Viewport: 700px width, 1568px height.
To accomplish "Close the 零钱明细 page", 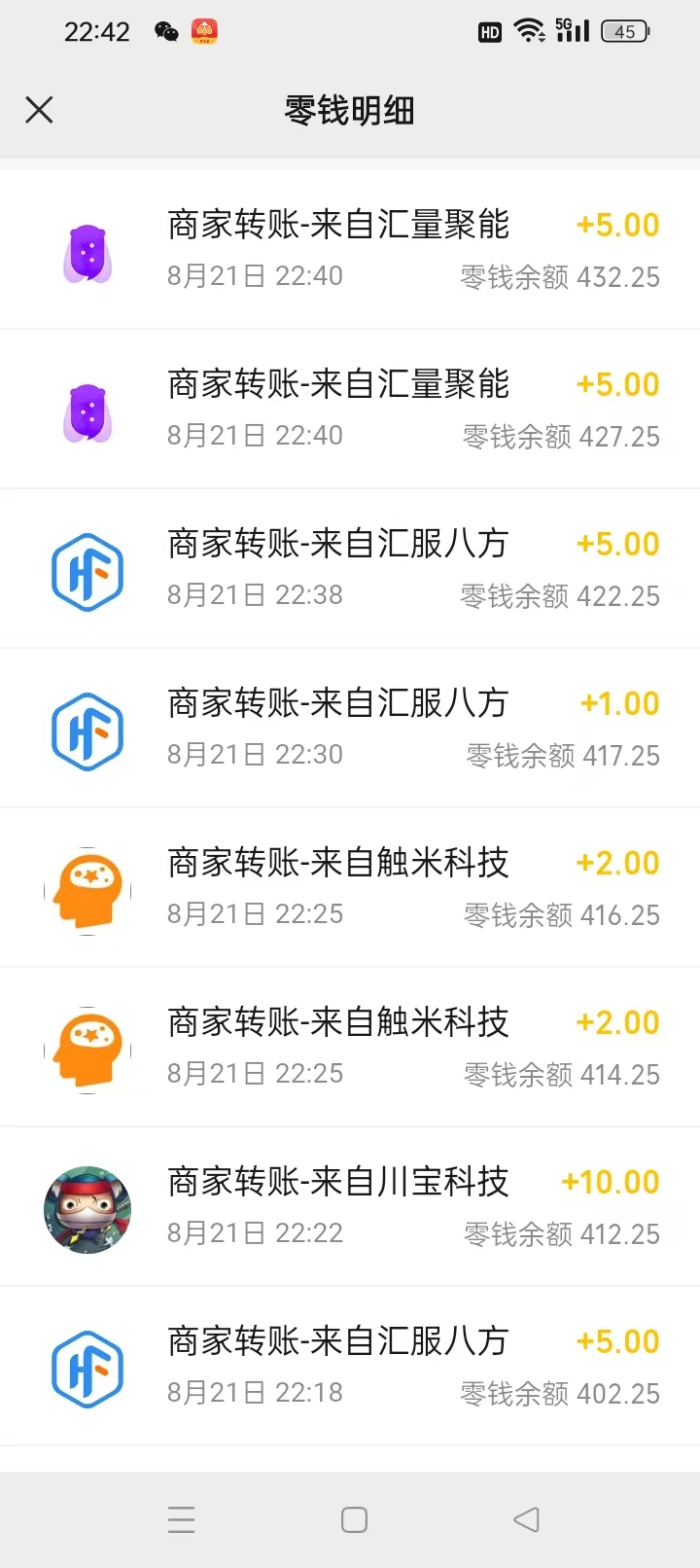I will coord(39,110).
